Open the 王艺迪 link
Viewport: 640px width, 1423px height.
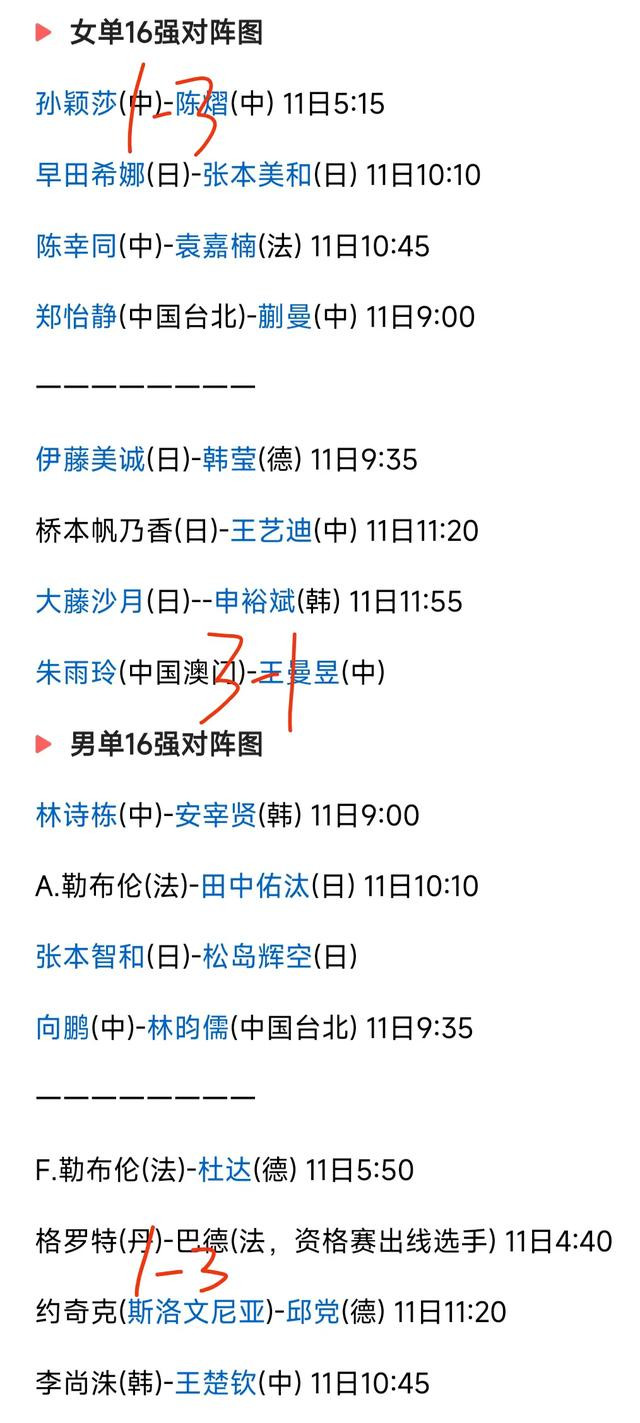pyautogui.click(x=271, y=530)
